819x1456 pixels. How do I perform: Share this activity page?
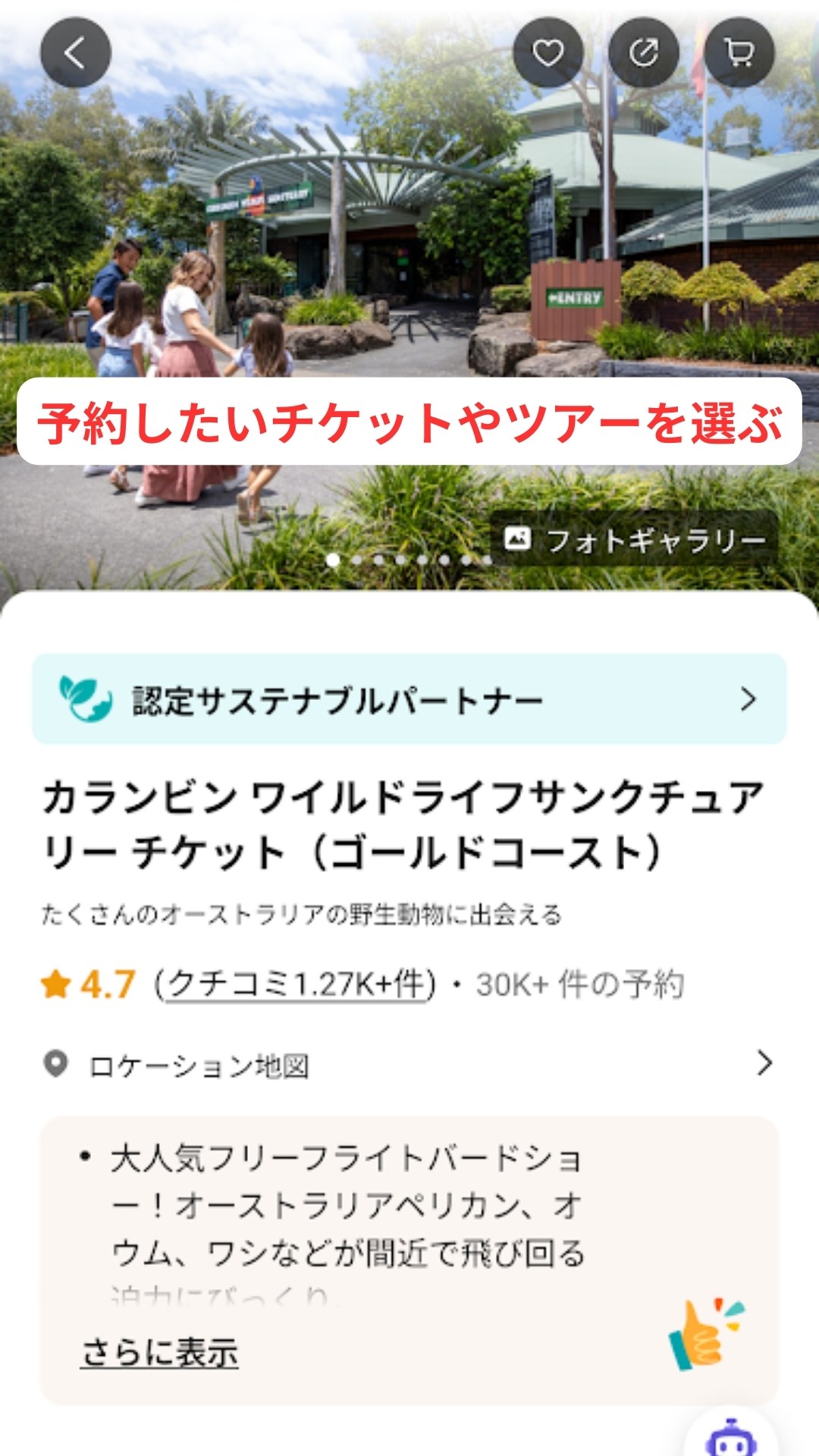pos(644,52)
